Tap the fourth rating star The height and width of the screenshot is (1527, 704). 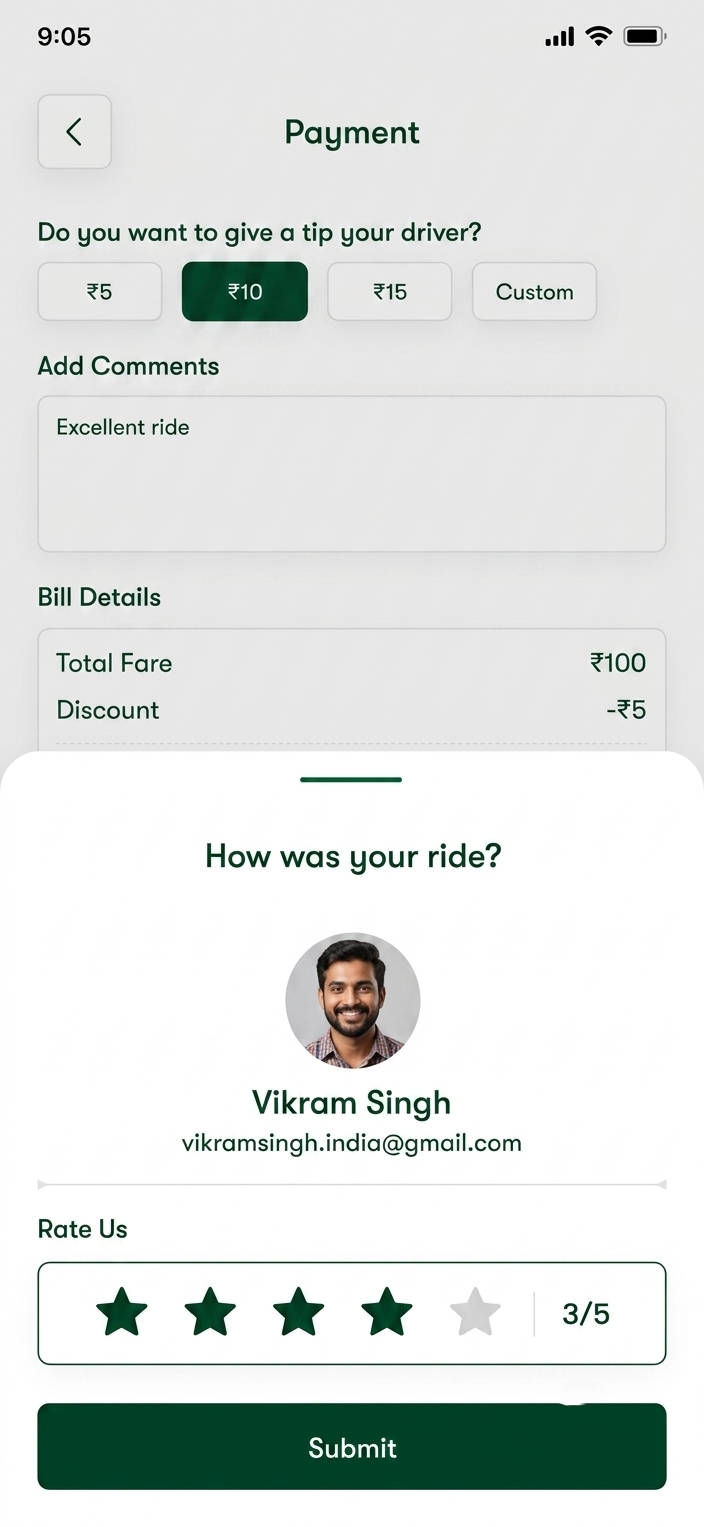pos(387,1312)
